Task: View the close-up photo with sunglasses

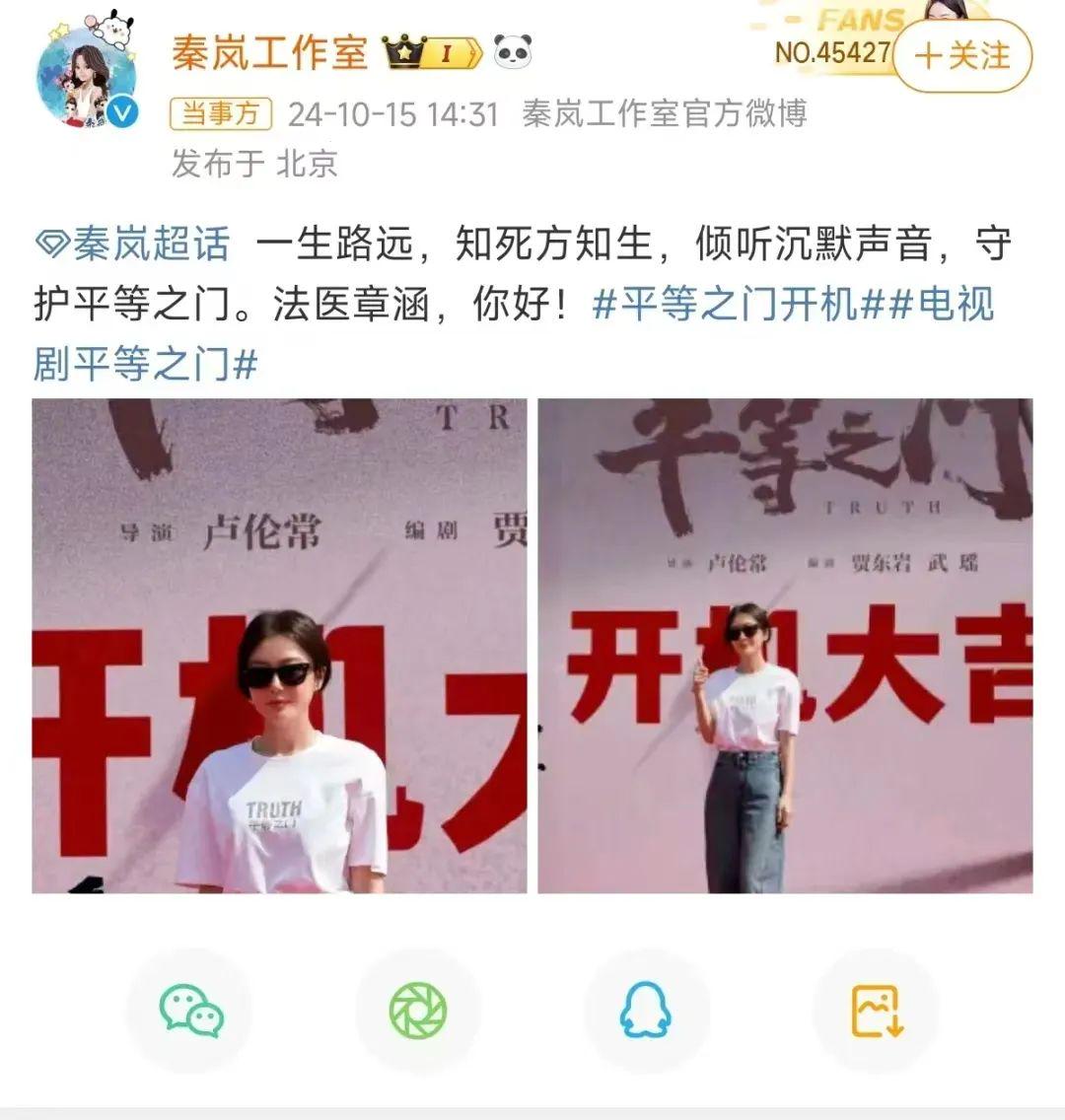Action: [x=279, y=646]
